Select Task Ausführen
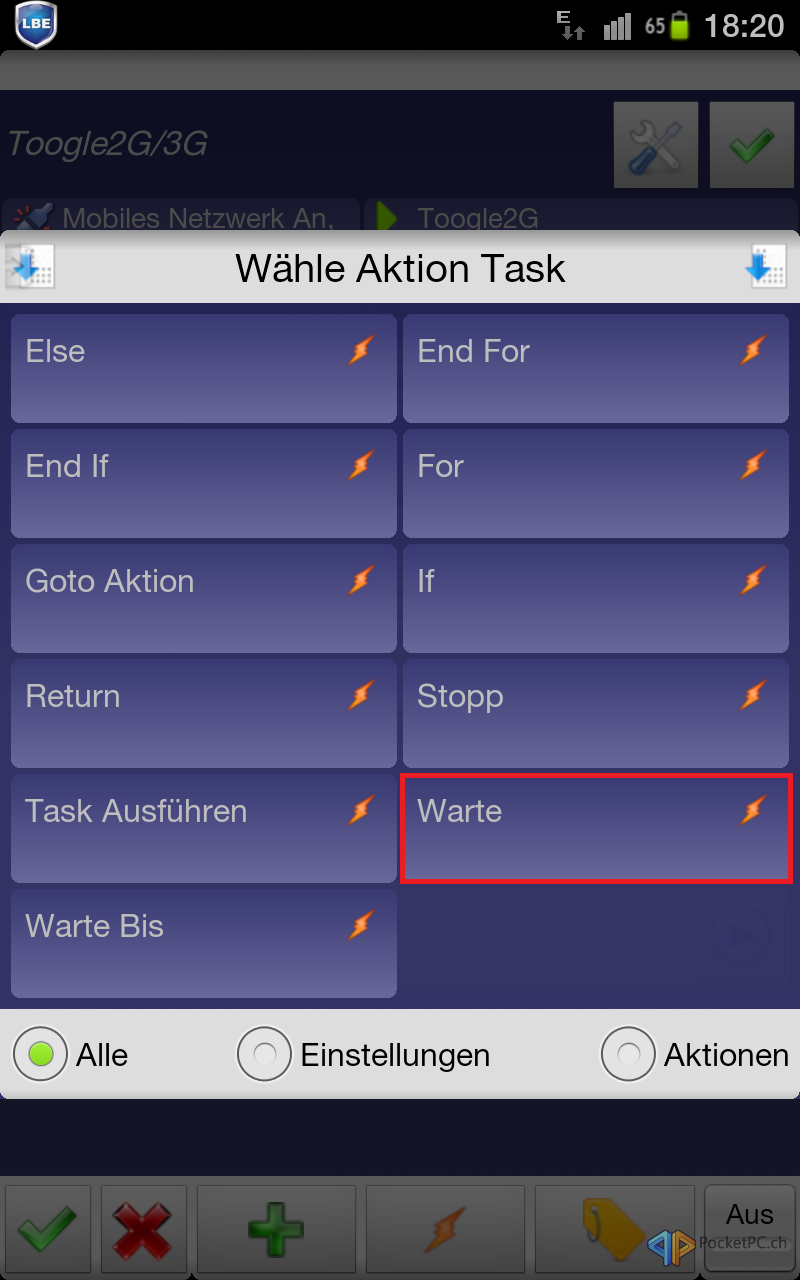Viewport: 800px width, 1280px height. (204, 828)
